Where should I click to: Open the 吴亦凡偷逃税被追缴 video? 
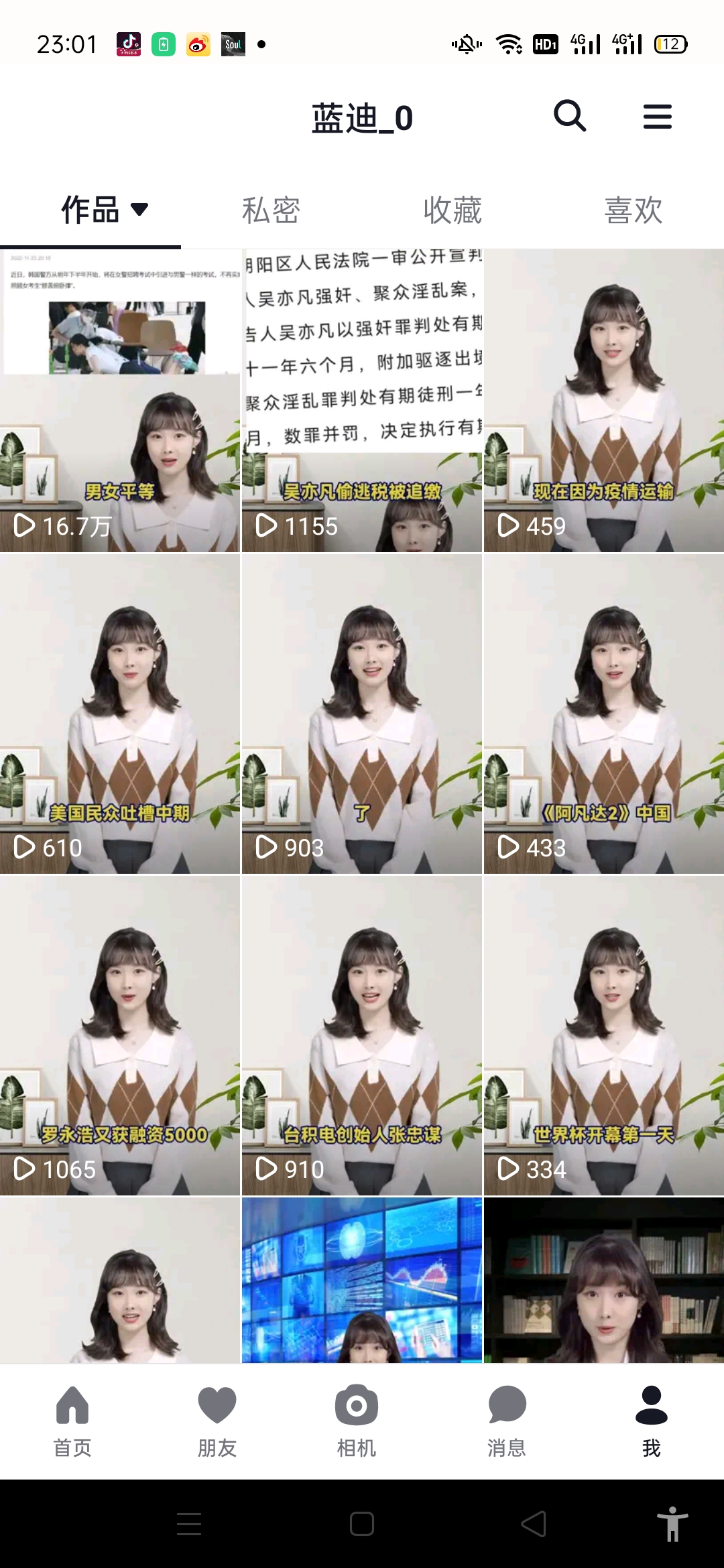tap(362, 401)
